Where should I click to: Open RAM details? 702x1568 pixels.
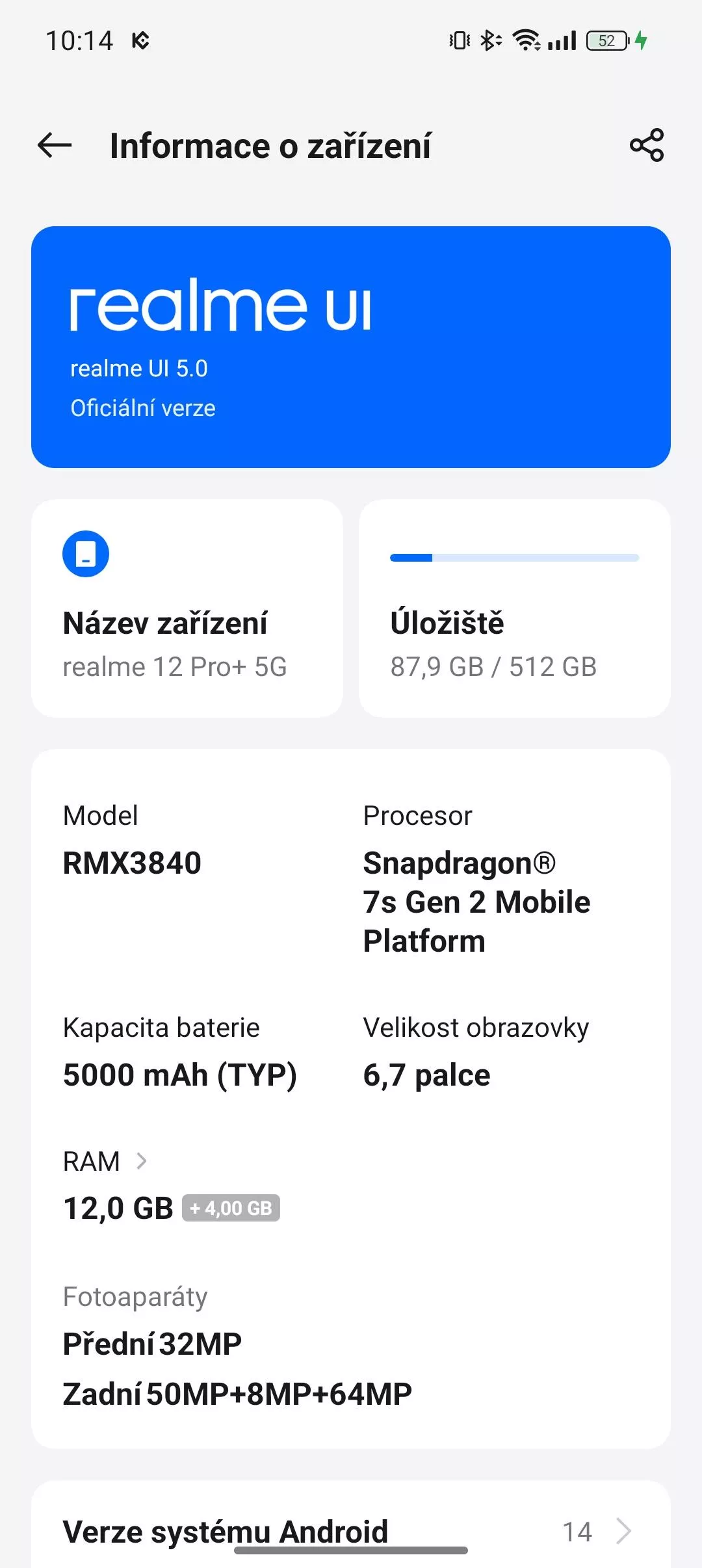105,1161
